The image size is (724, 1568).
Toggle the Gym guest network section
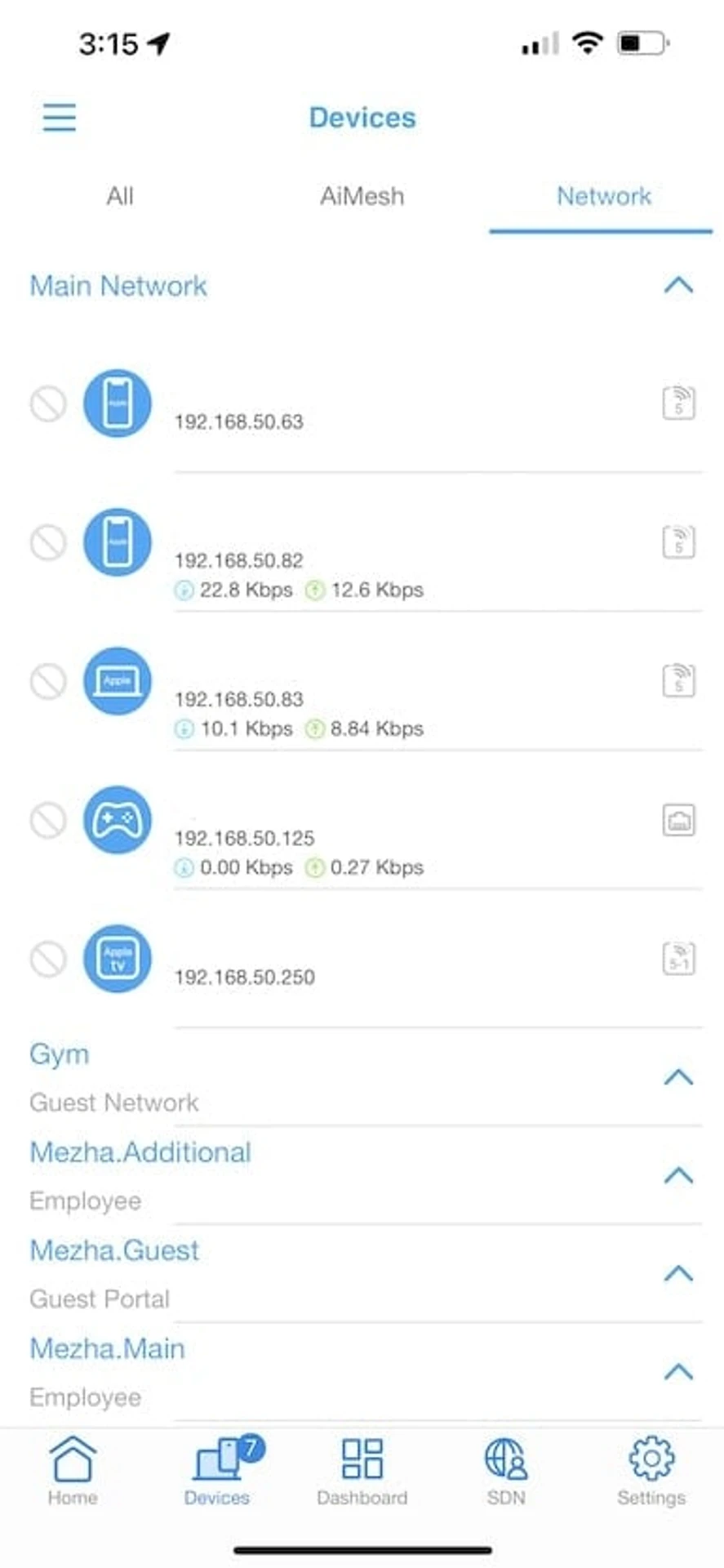pyautogui.click(x=678, y=1077)
